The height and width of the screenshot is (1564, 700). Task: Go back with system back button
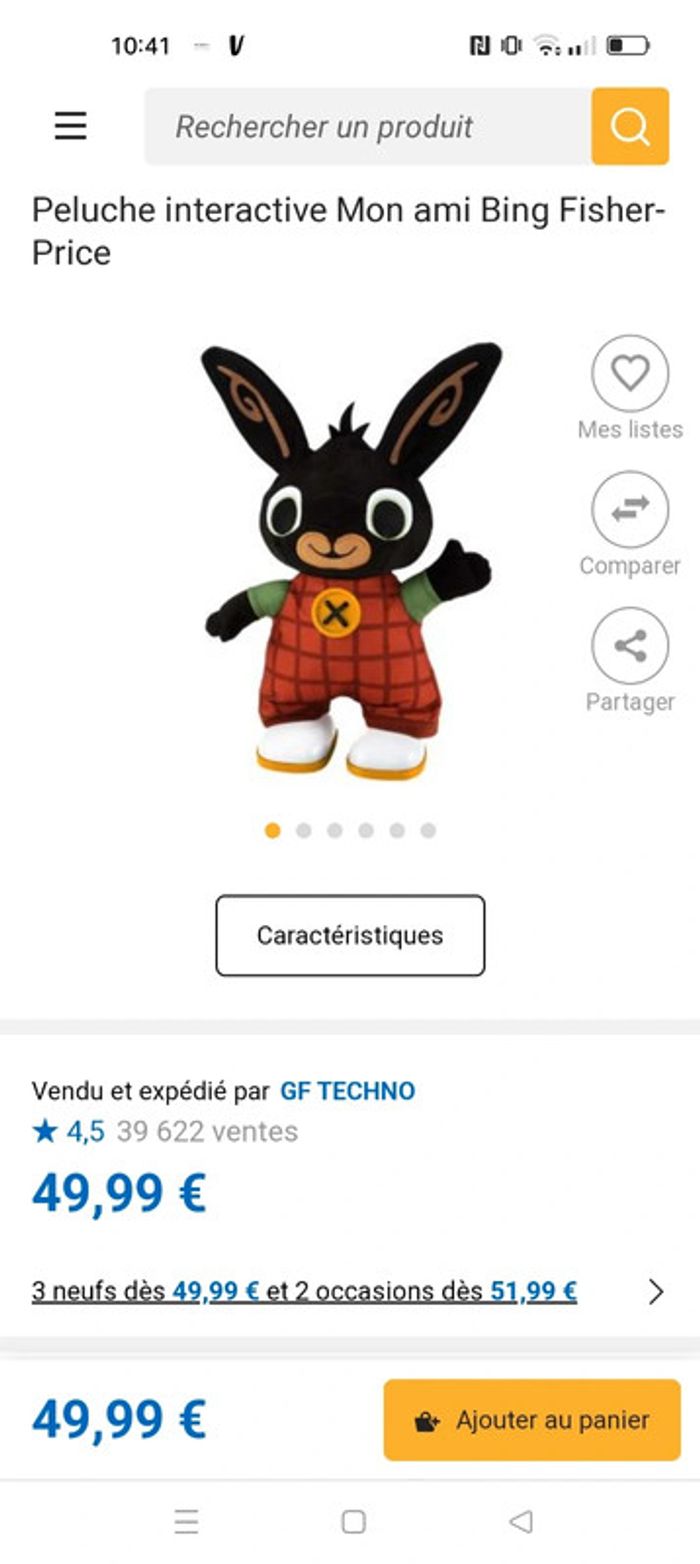point(520,1522)
